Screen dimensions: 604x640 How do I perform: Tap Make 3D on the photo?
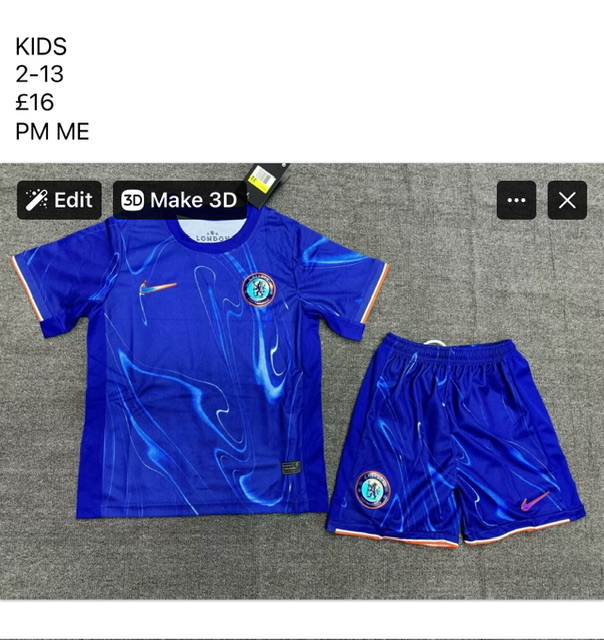[x=179, y=200]
